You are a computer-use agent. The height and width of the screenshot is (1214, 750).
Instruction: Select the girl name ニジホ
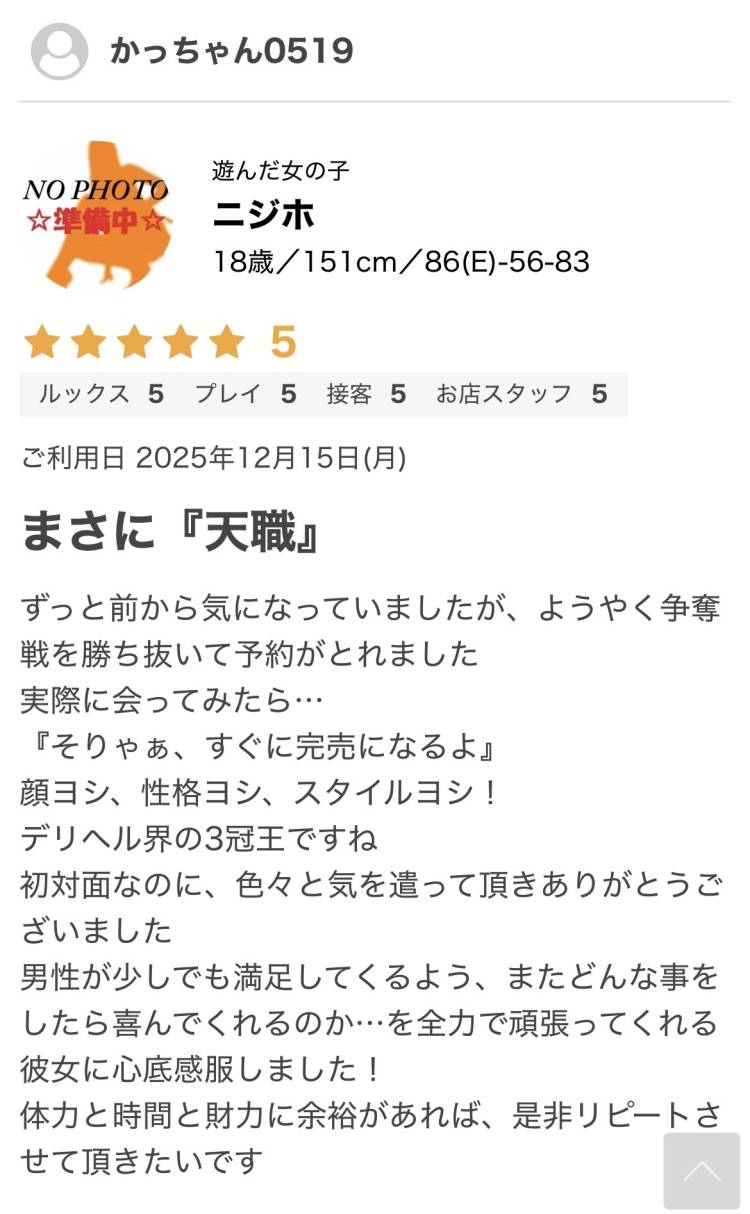click(247, 215)
